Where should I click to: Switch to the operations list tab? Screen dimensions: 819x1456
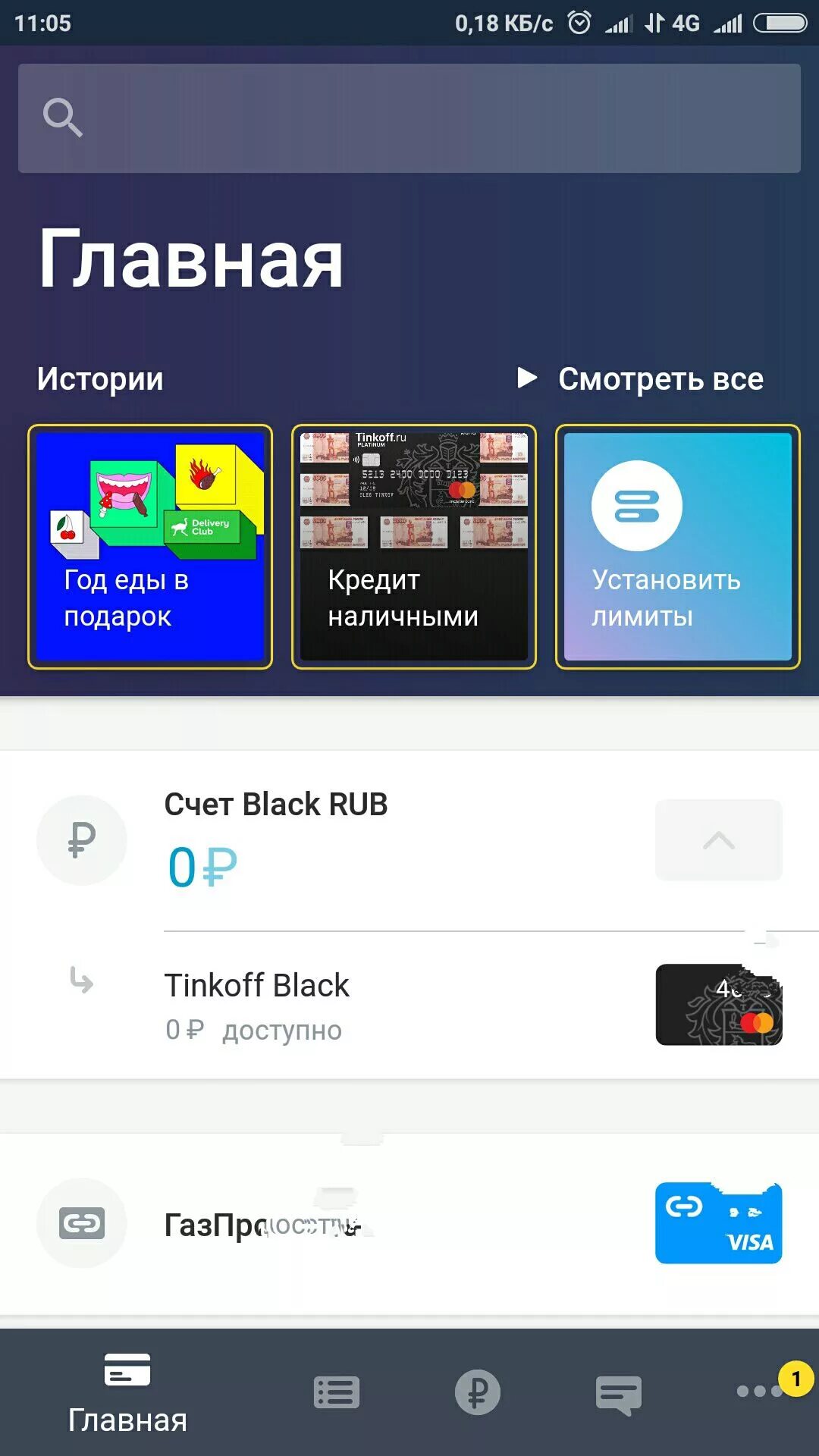point(337,1392)
